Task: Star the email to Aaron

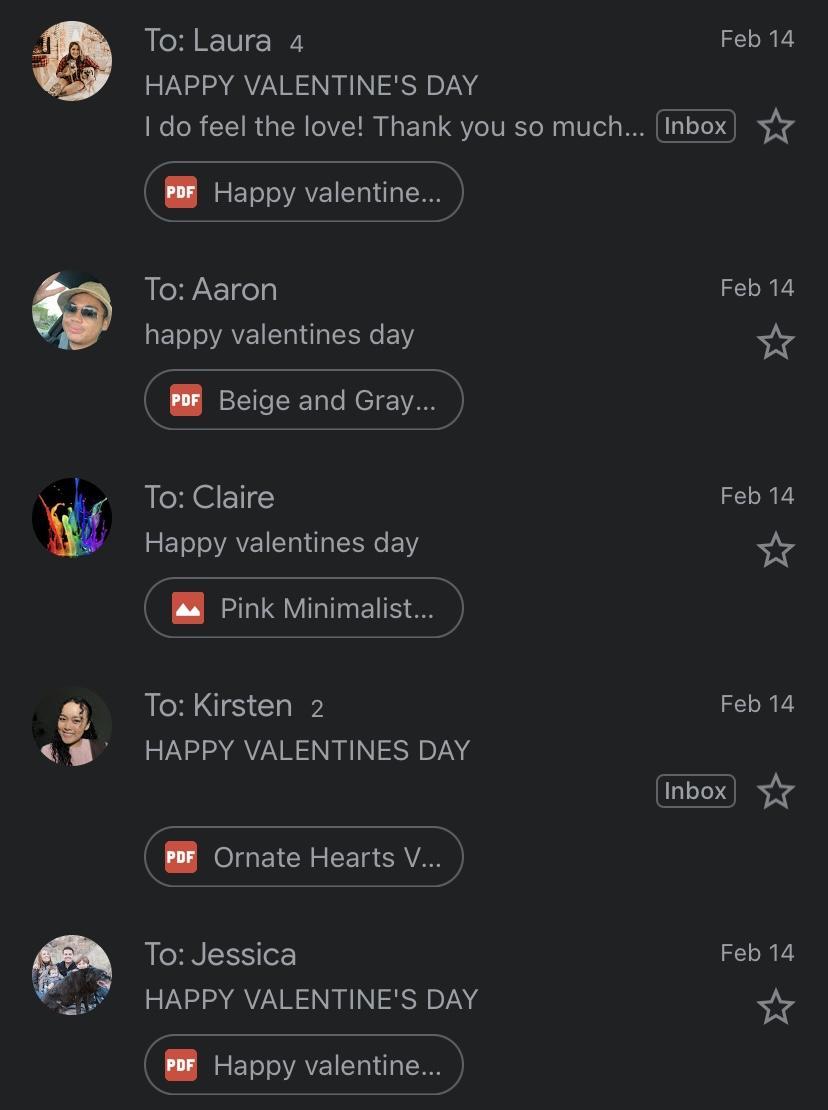Action: (x=775, y=343)
